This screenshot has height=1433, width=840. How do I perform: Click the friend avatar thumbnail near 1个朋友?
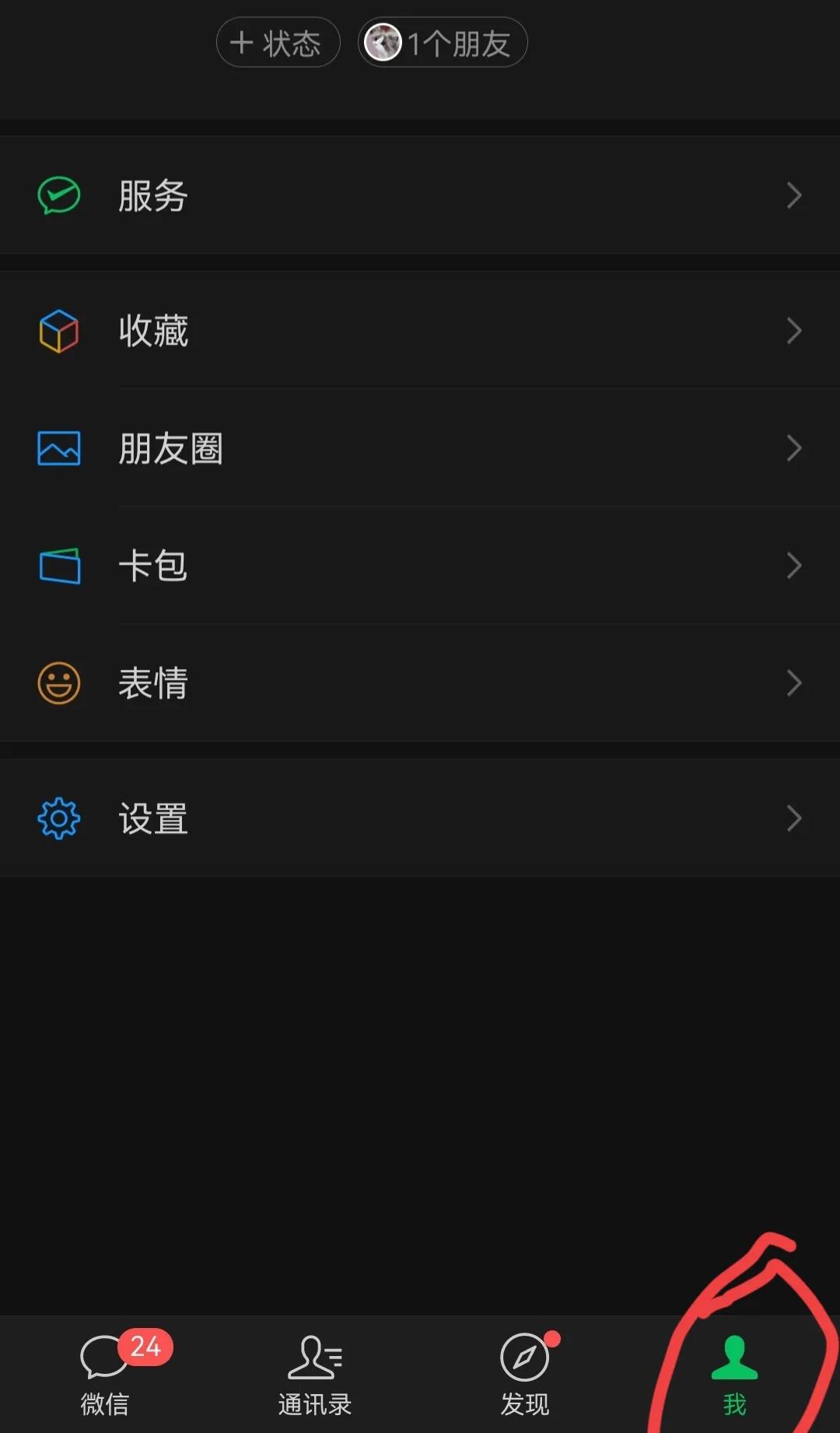click(384, 43)
